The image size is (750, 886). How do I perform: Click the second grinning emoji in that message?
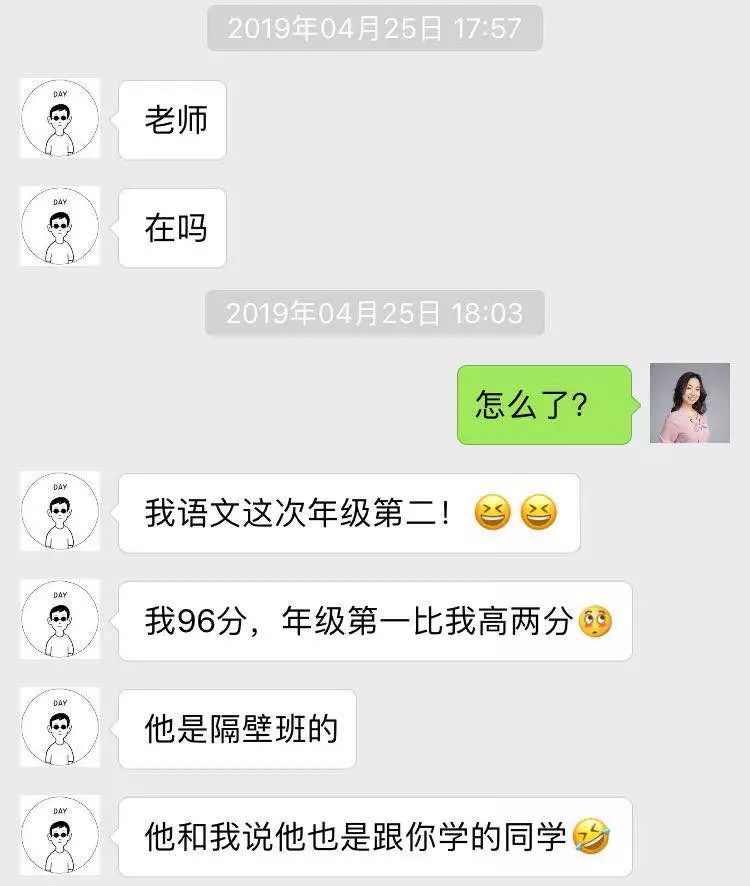click(537, 511)
